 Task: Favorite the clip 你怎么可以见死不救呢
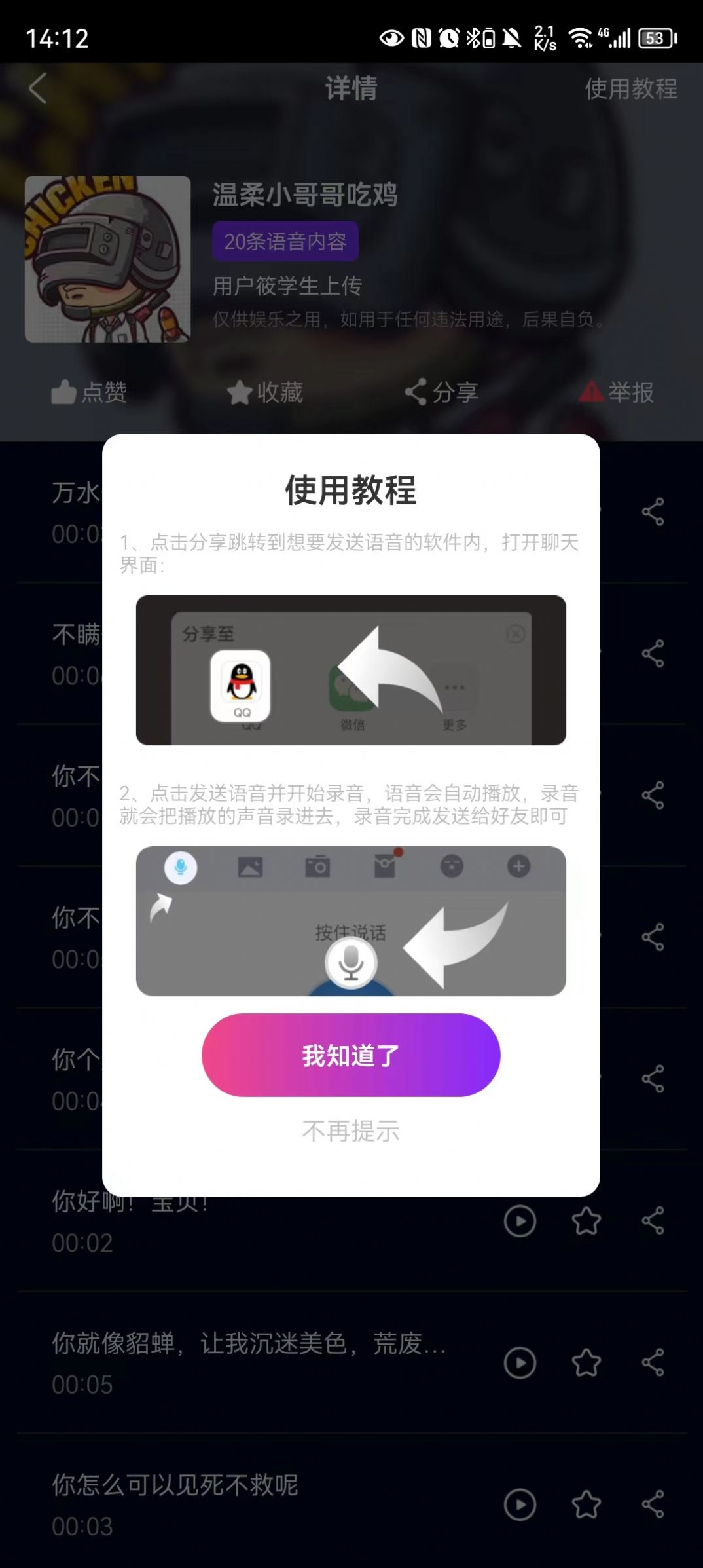tap(586, 1504)
